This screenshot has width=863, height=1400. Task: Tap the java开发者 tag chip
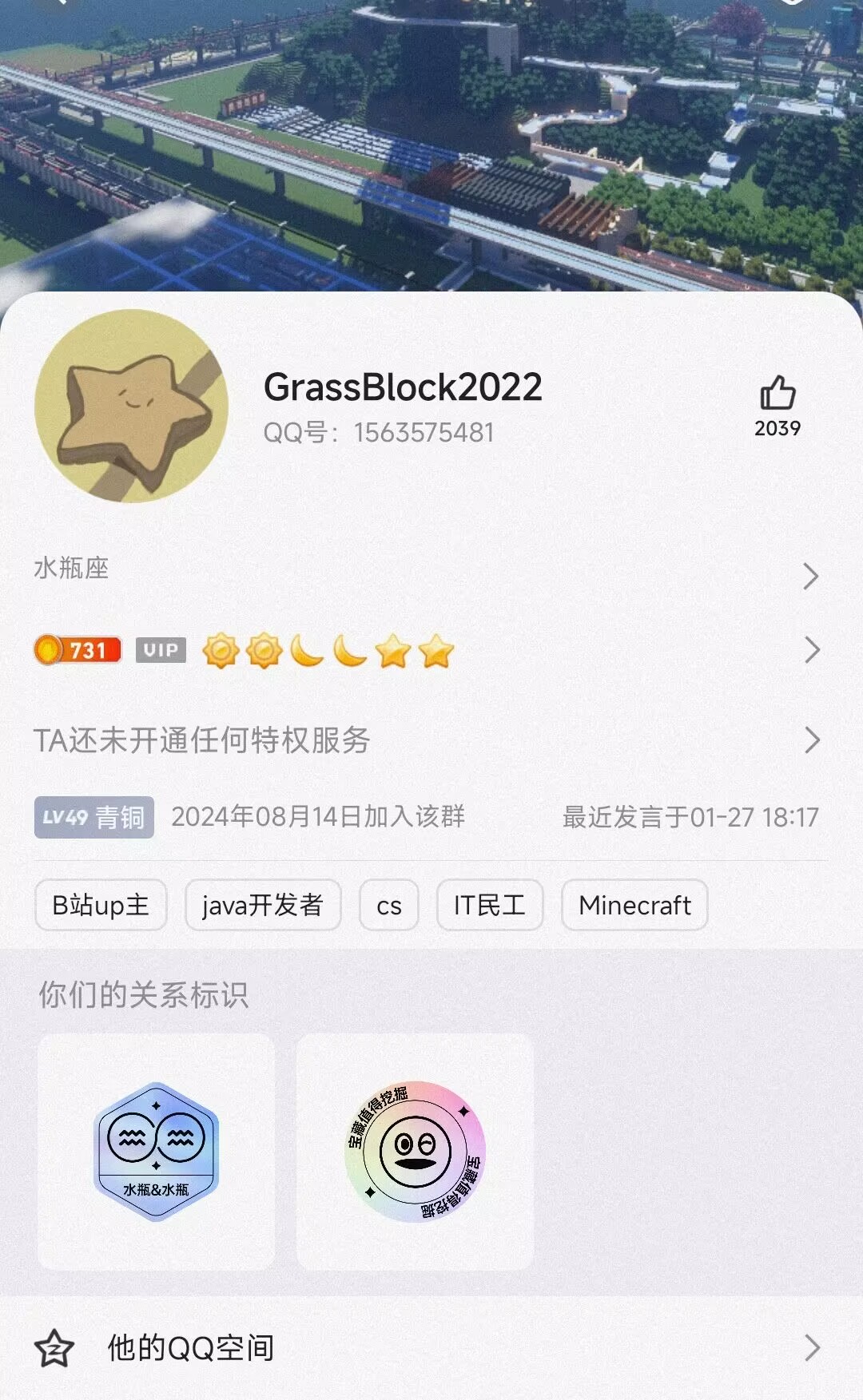(263, 905)
